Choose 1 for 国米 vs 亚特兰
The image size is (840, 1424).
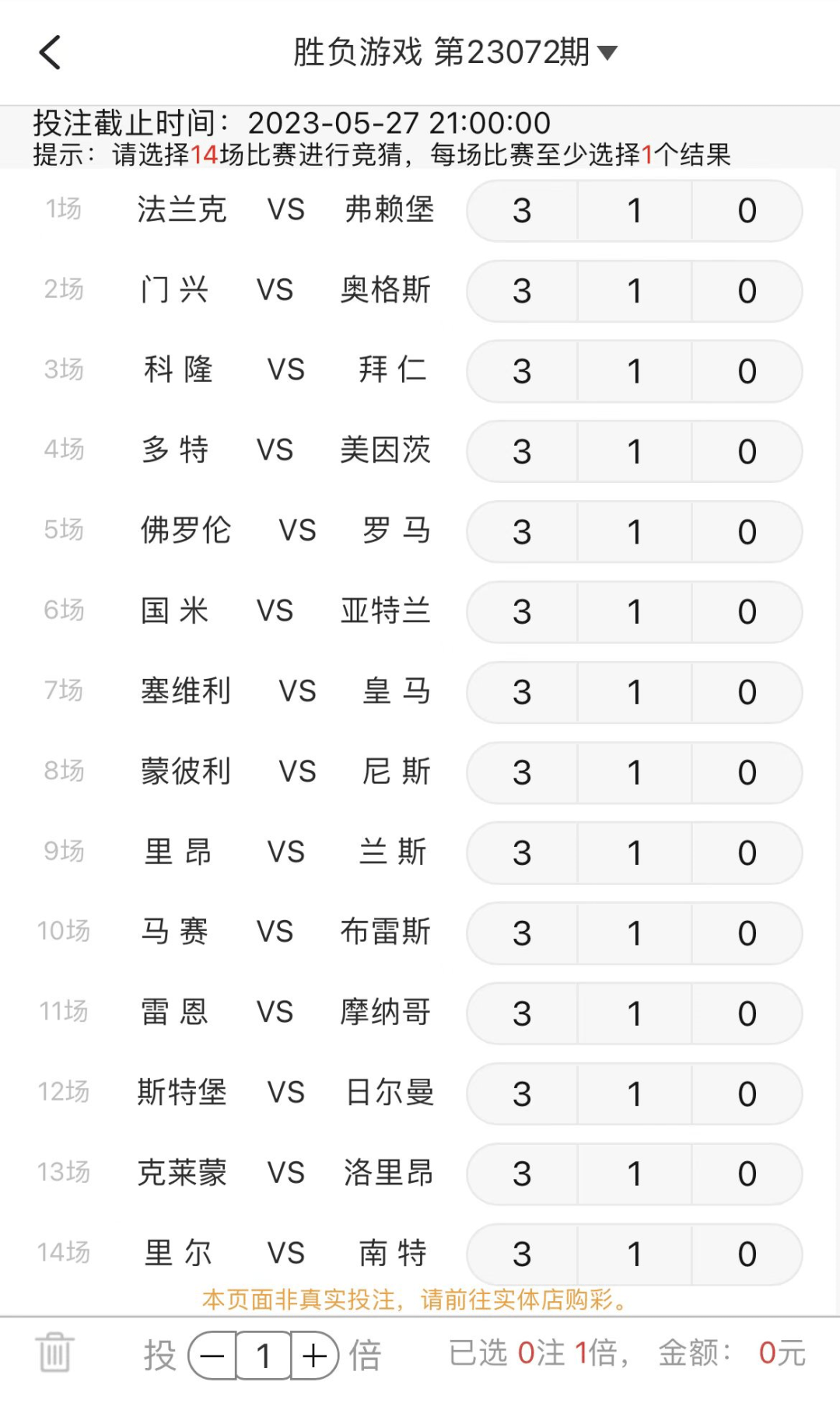(x=635, y=612)
